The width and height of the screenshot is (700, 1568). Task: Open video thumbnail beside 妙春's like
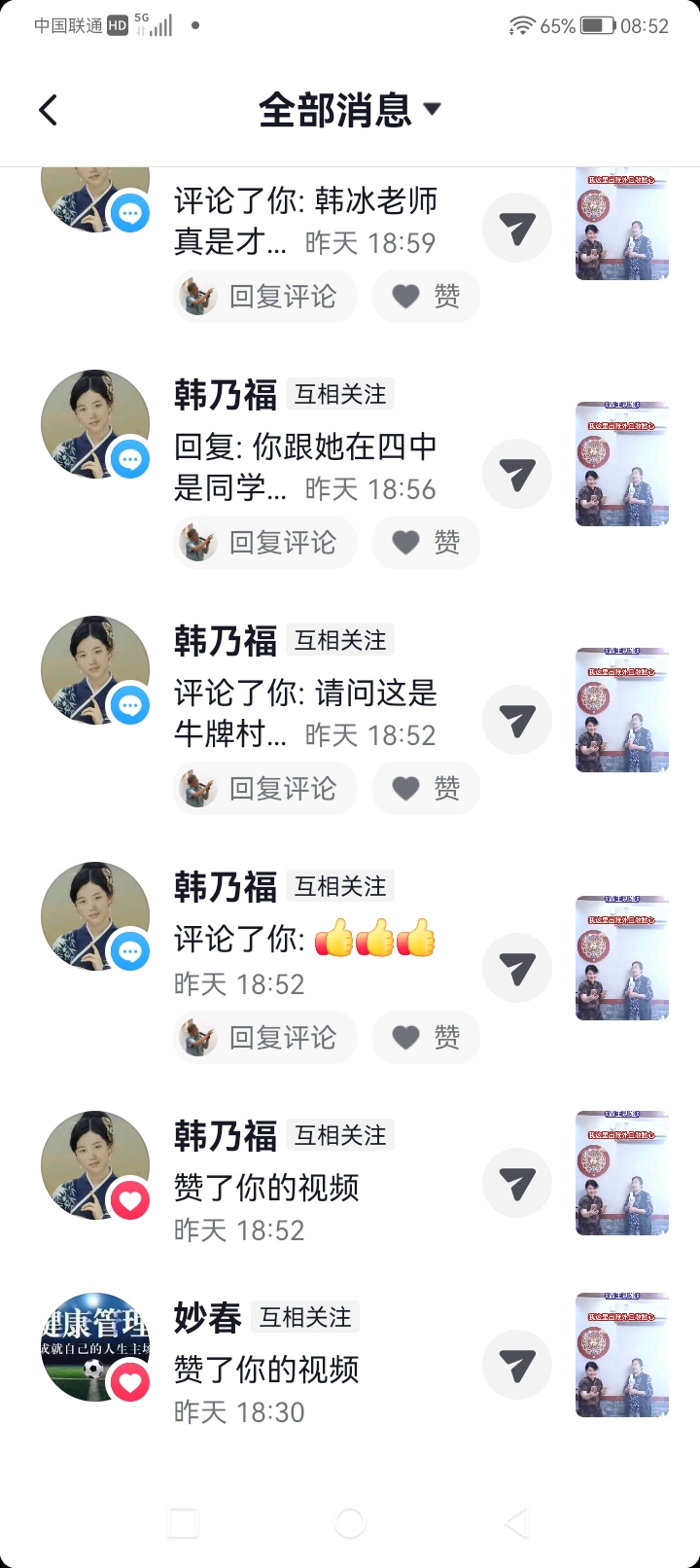pos(622,1355)
